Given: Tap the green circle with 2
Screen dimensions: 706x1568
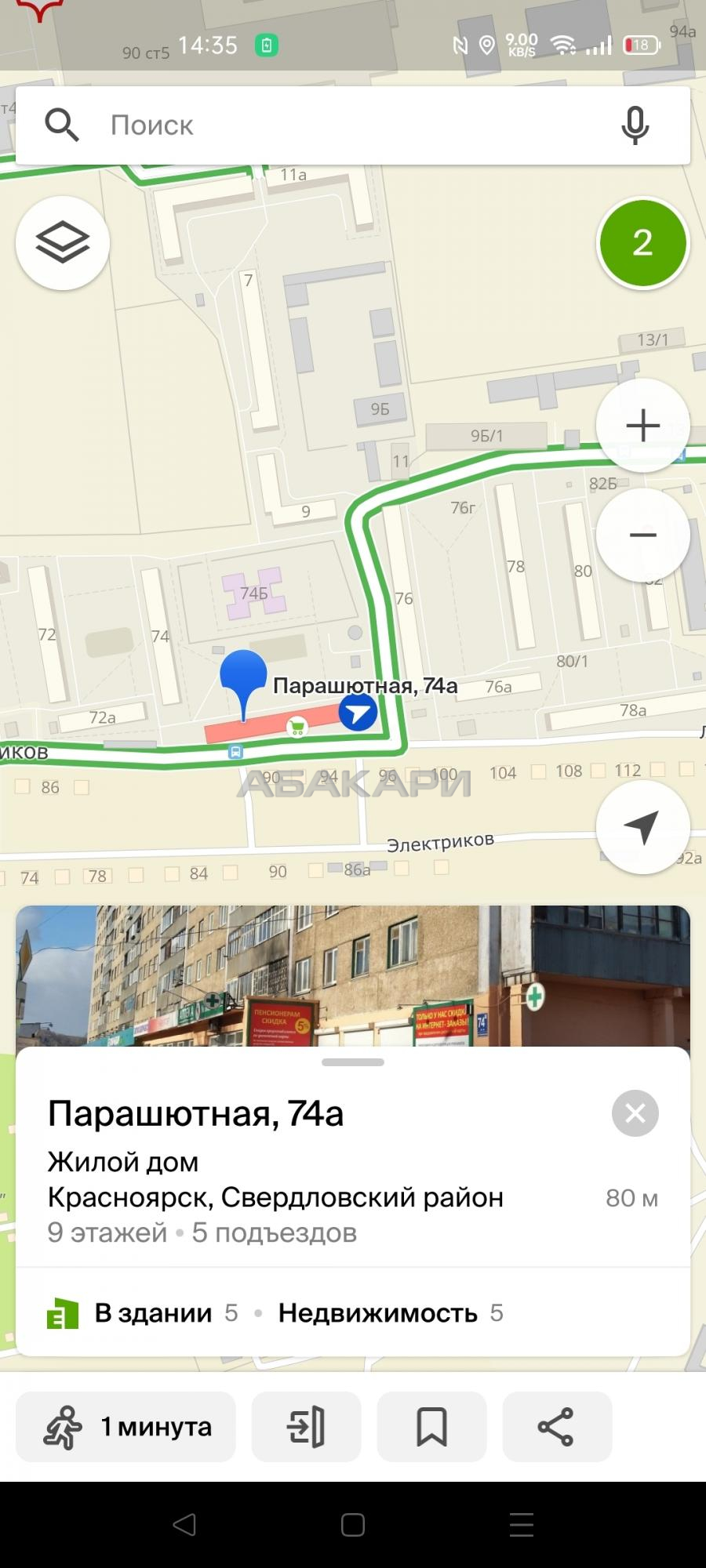Looking at the screenshot, I should 642,243.
